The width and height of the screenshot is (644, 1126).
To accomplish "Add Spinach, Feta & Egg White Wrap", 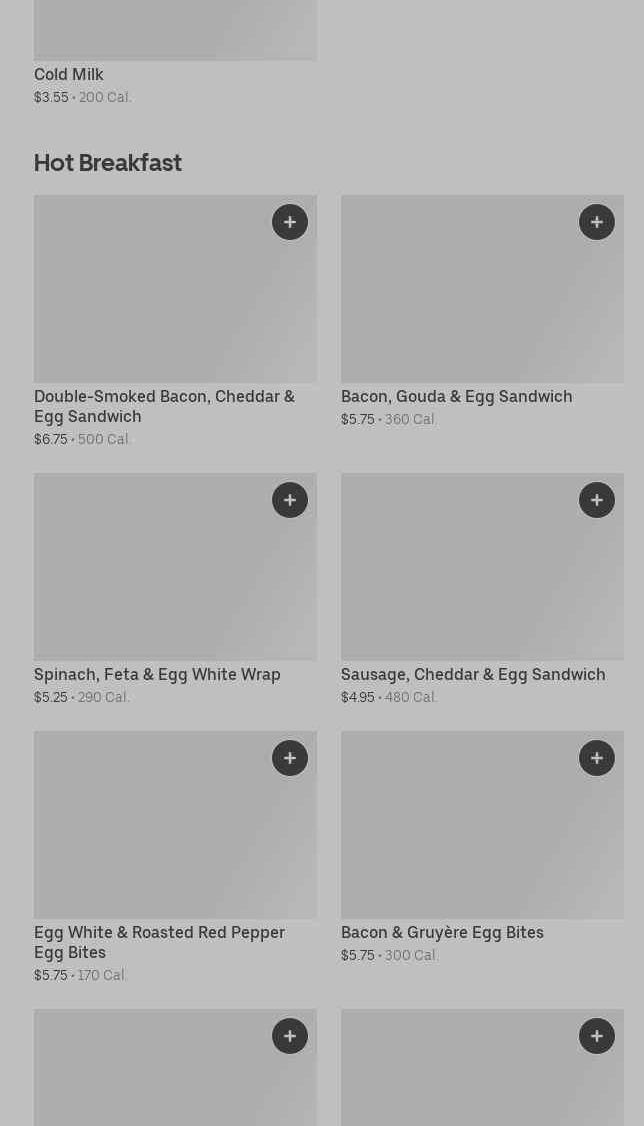I will [289, 500].
